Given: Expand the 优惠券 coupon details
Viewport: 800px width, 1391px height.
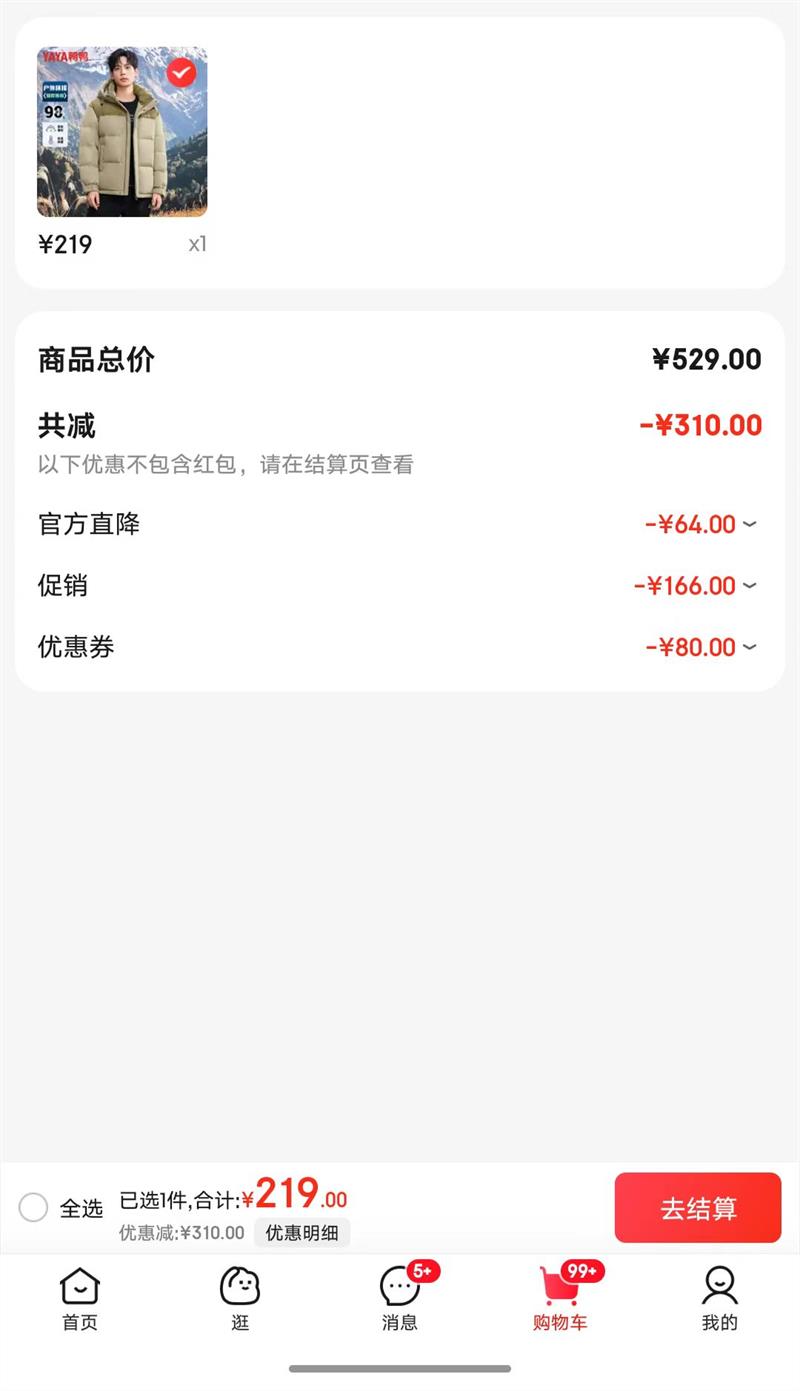Looking at the screenshot, I should [749, 647].
